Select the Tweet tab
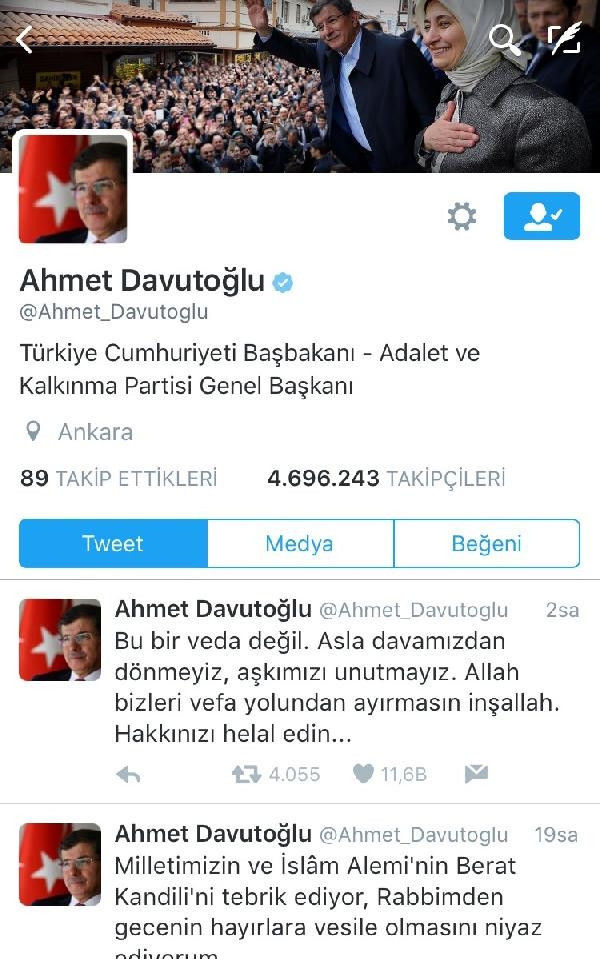 pyautogui.click(x=113, y=543)
